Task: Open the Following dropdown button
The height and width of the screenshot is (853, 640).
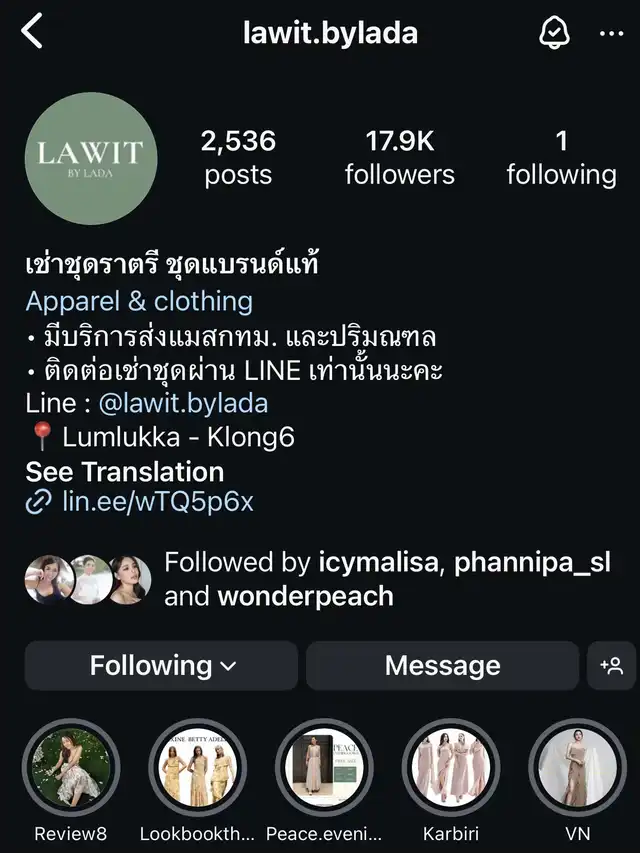Action: coord(161,666)
